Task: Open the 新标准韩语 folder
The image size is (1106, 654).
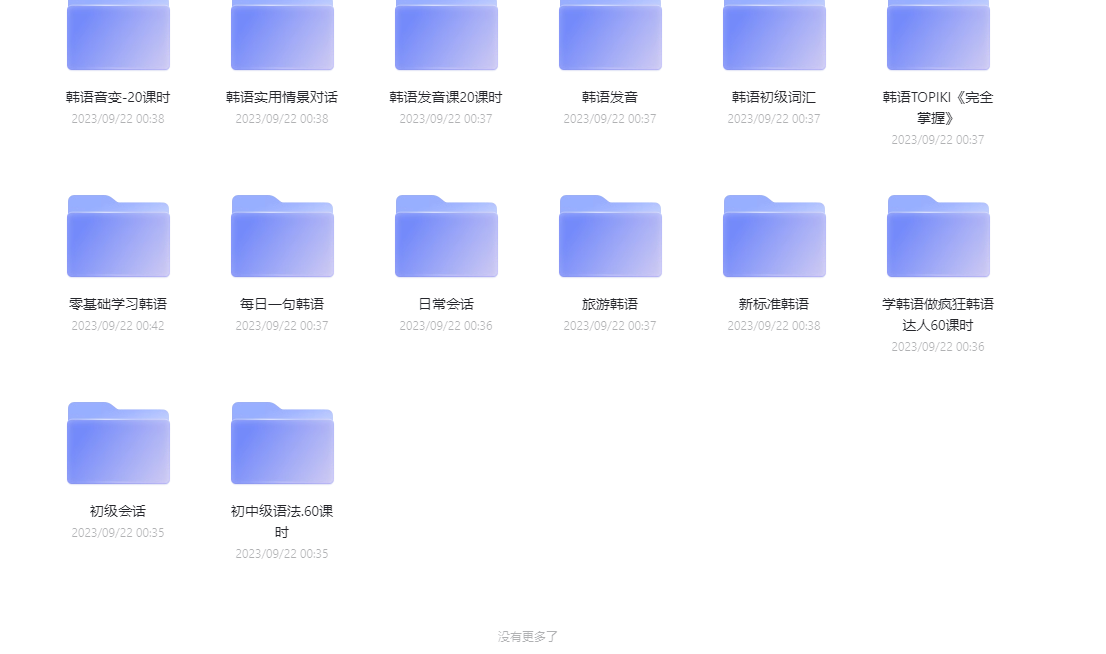Action: 774,237
